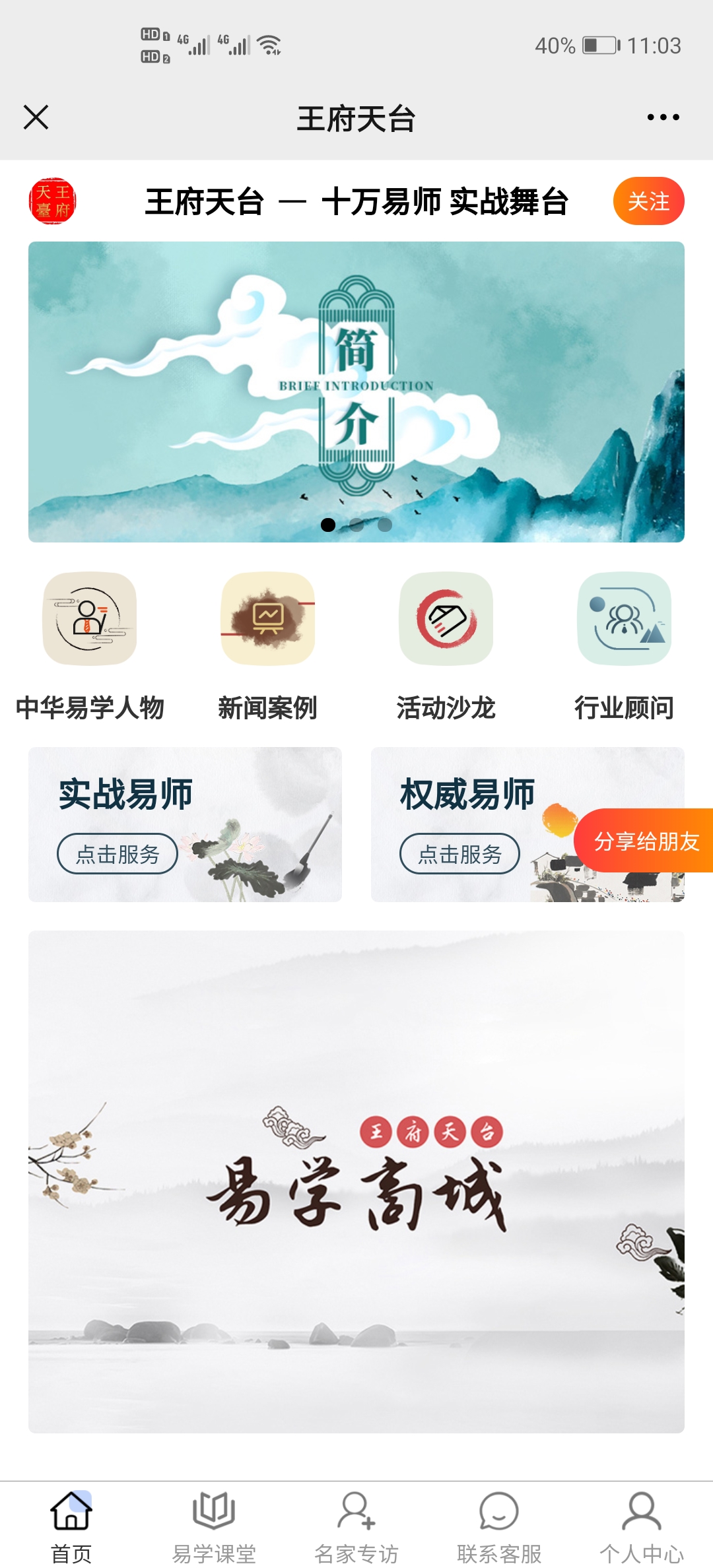Viewport: 713px width, 1568px height.
Task: Tap 点击服务 under 权威易师
Action: tap(459, 854)
